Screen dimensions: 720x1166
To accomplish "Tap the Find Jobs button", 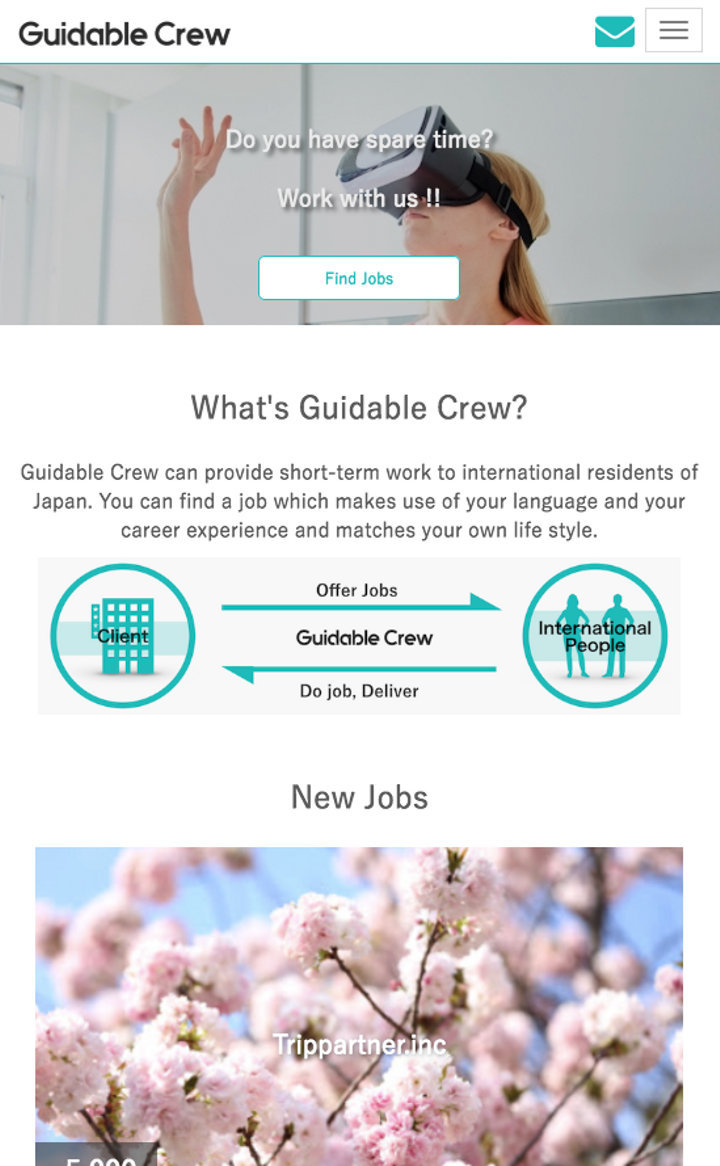I will pyautogui.click(x=359, y=278).
